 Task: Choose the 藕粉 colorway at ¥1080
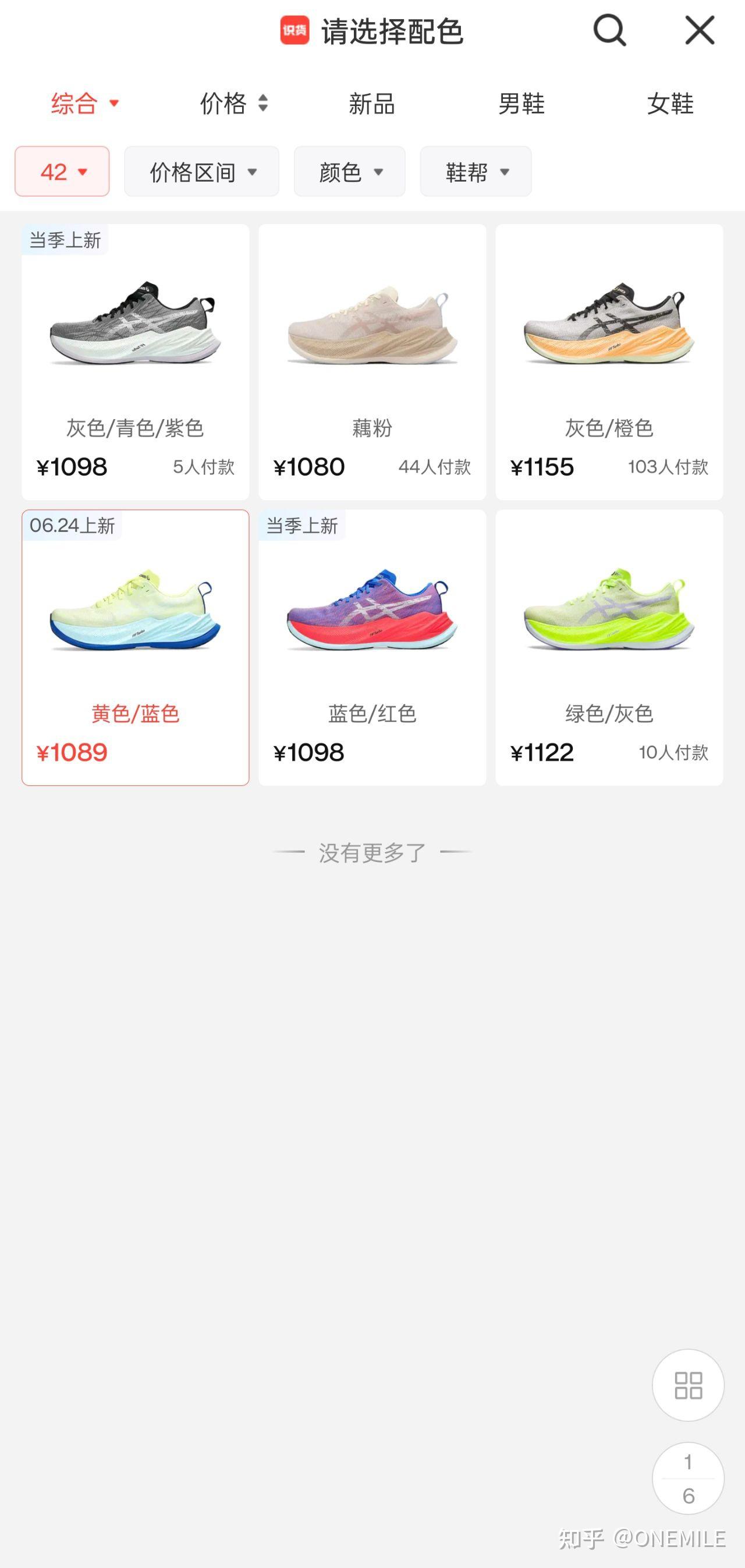(372, 362)
